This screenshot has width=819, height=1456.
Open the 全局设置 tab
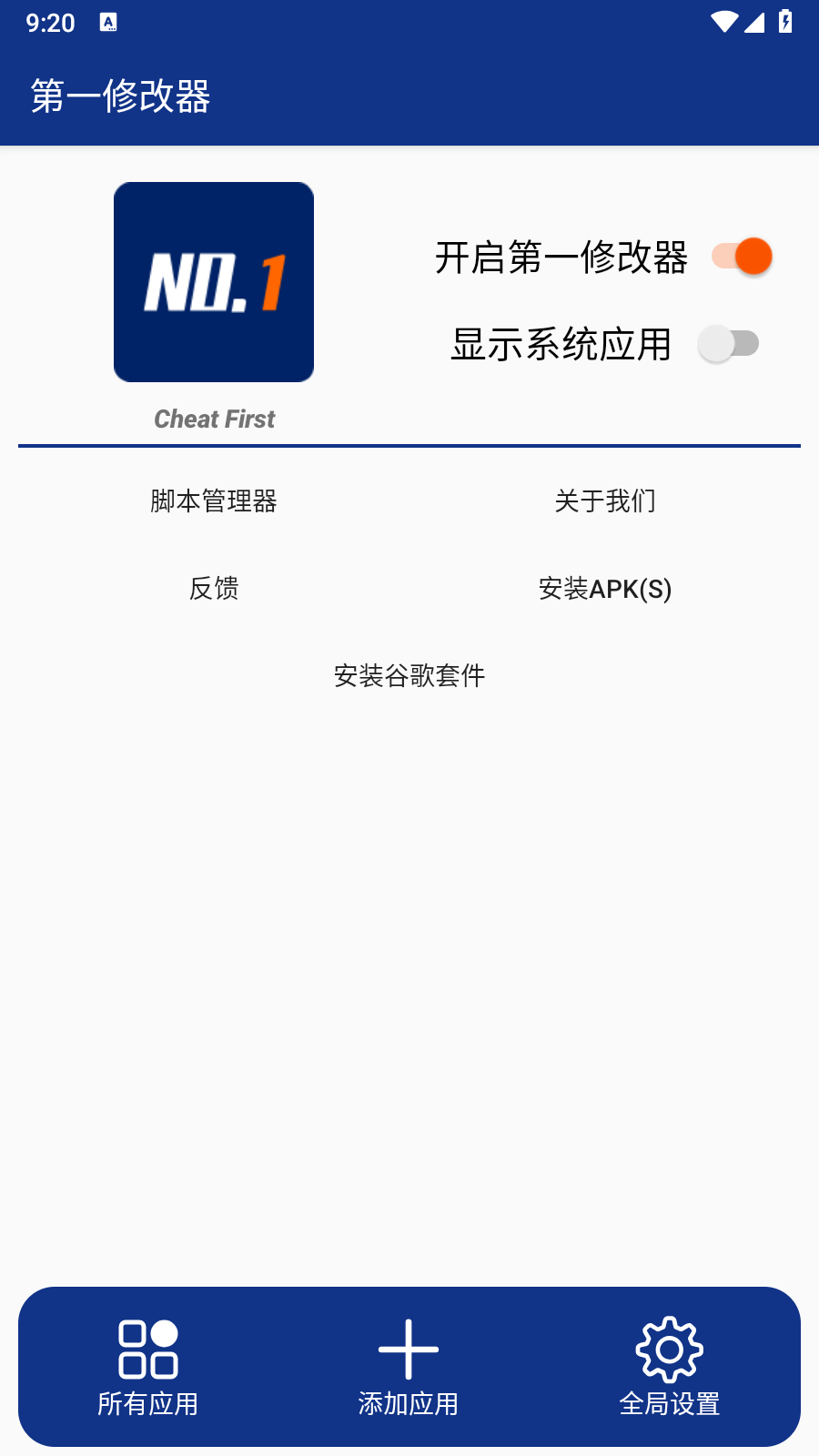(670, 1367)
